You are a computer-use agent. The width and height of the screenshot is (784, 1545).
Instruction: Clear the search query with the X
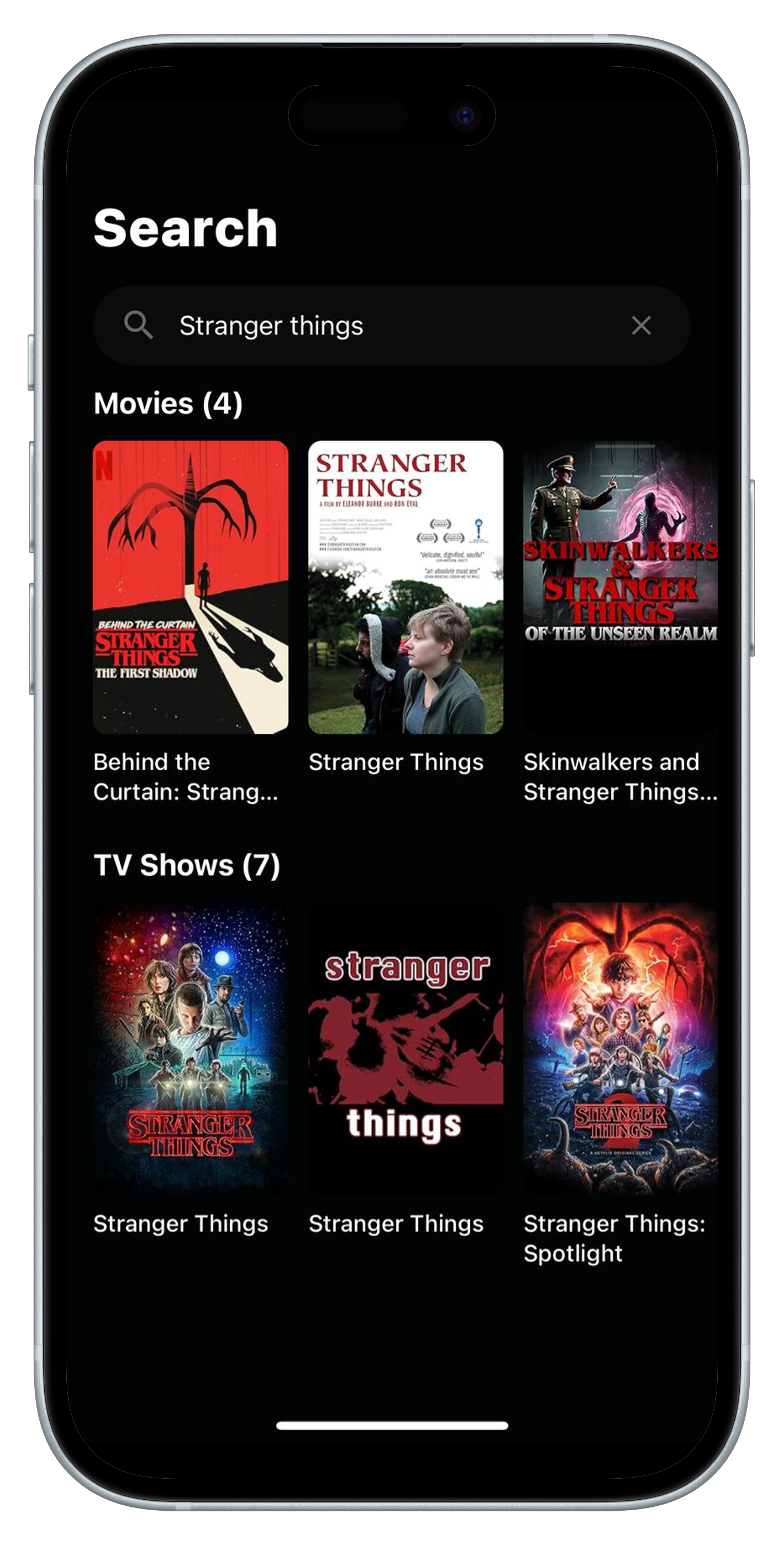click(x=641, y=325)
